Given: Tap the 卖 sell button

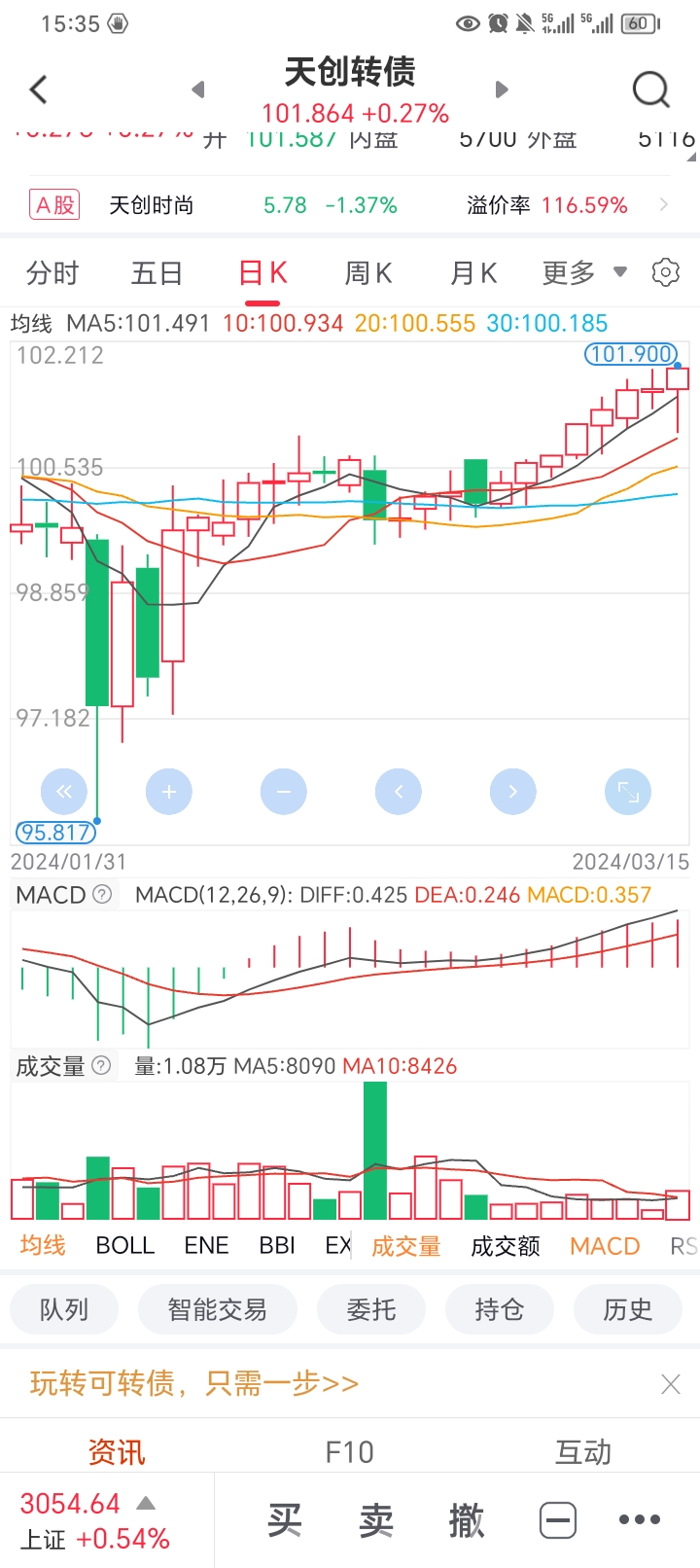Looking at the screenshot, I should [376, 1520].
